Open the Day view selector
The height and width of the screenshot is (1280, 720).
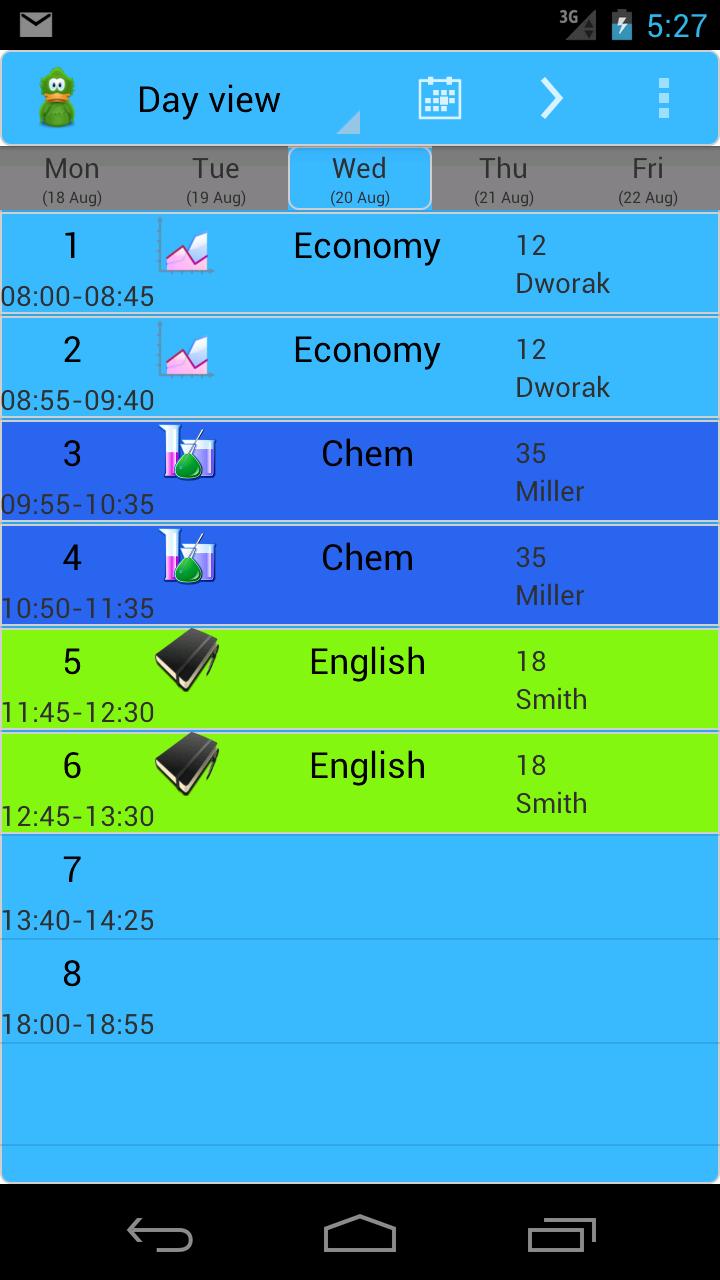pos(210,97)
